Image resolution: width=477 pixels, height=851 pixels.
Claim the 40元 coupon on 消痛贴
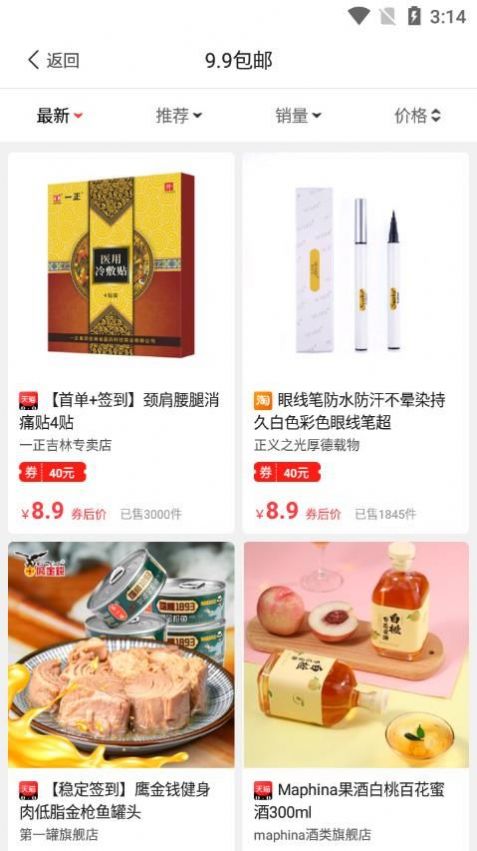(53, 472)
